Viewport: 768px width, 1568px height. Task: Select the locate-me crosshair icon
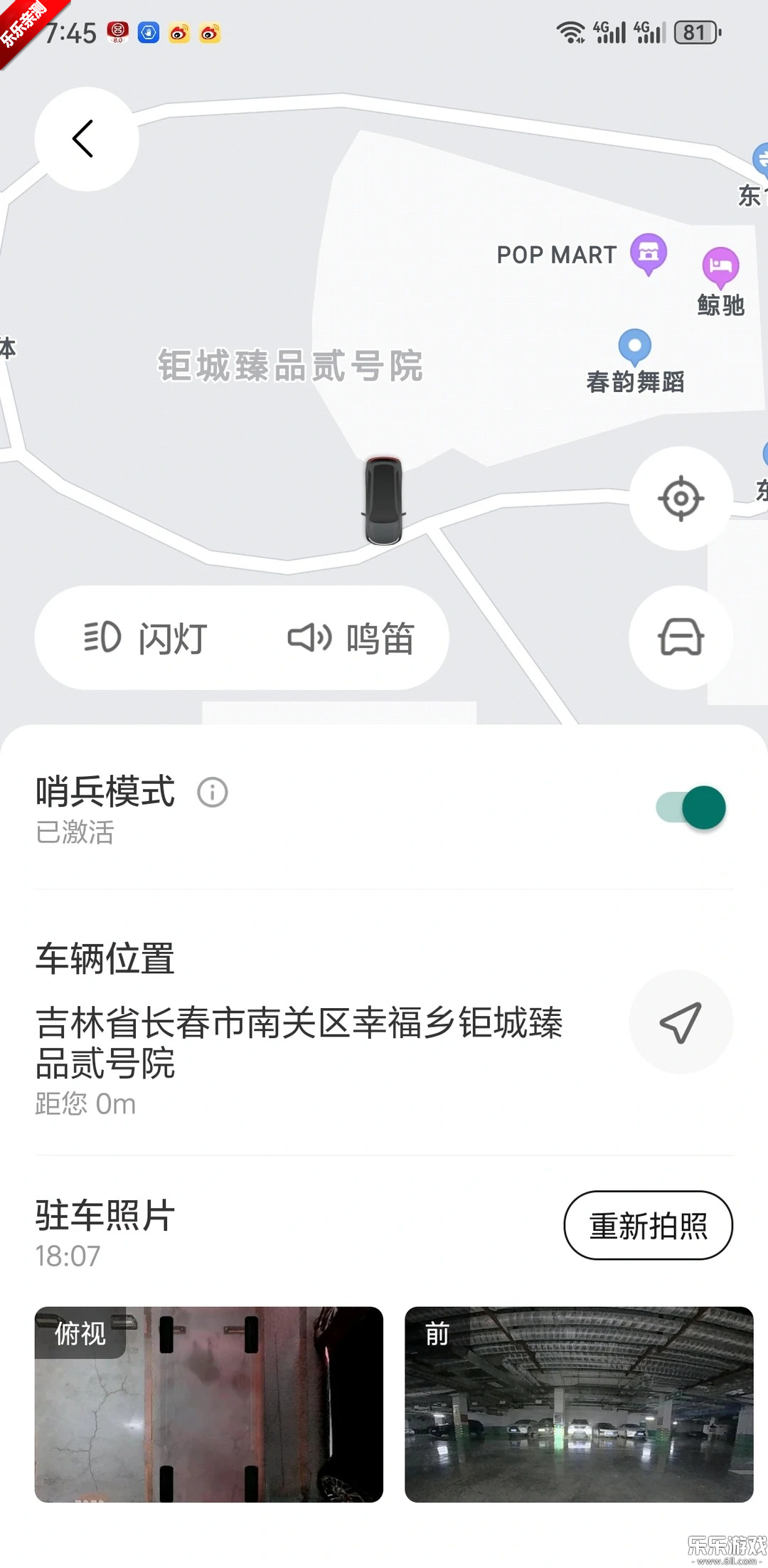[x=681, y=499]
